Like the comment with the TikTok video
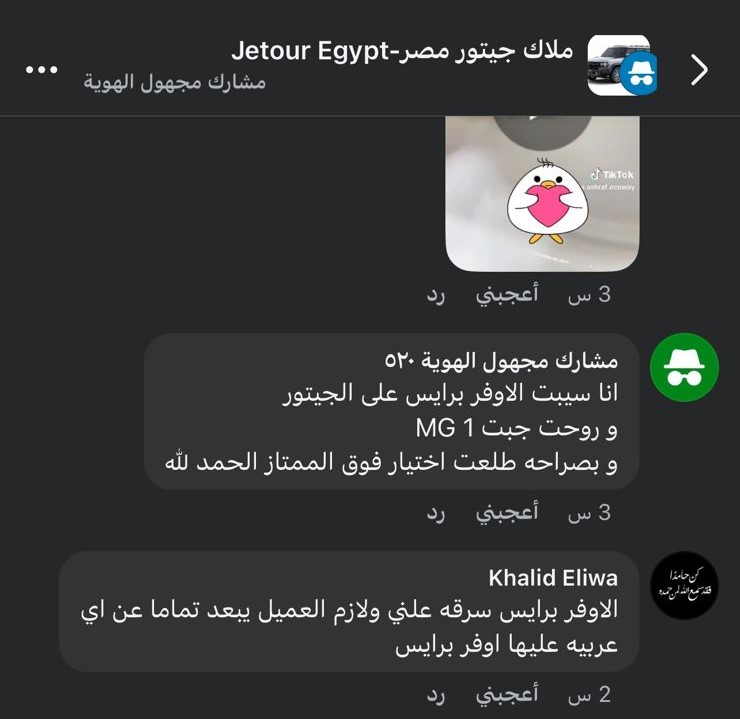740x719 pixels. click(506, 294)
